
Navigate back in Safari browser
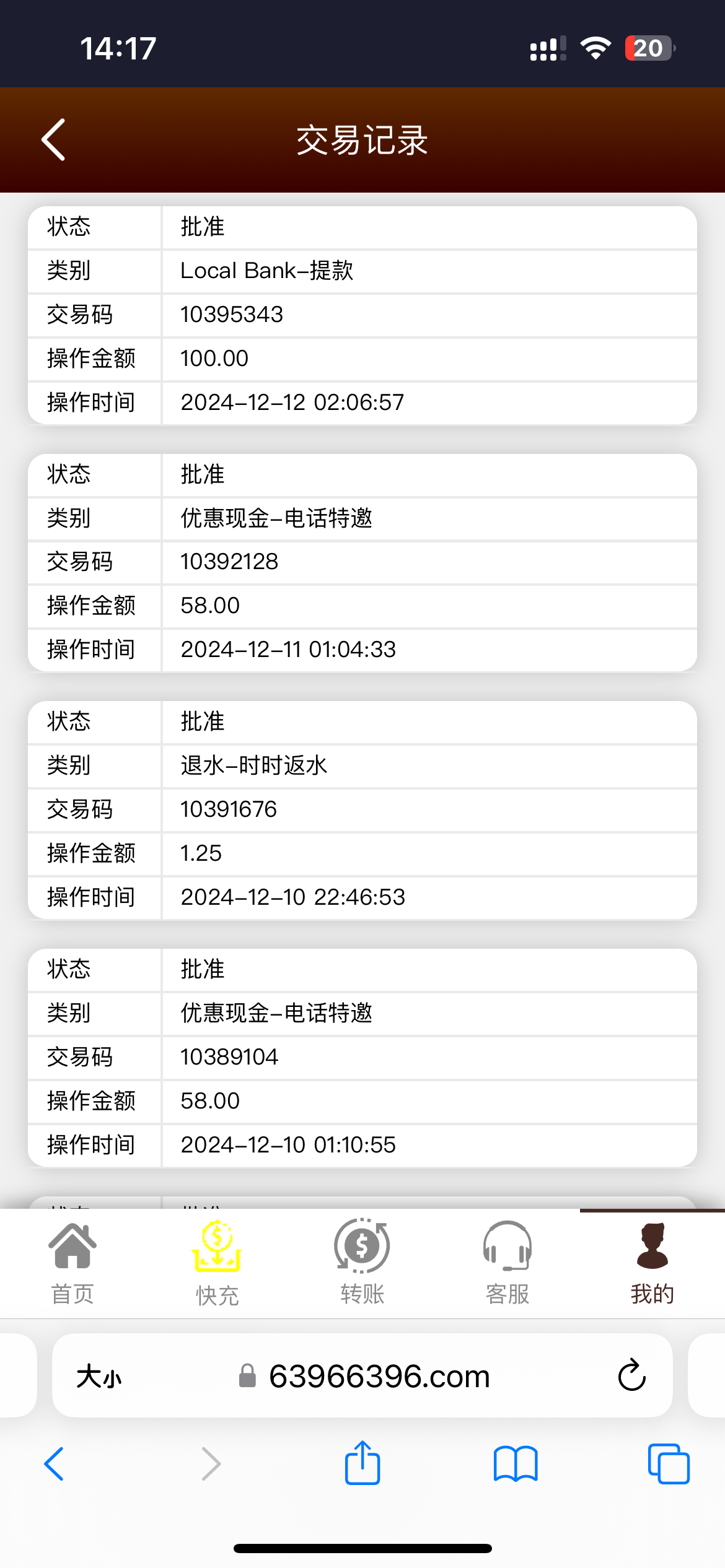coord(54,1464)
